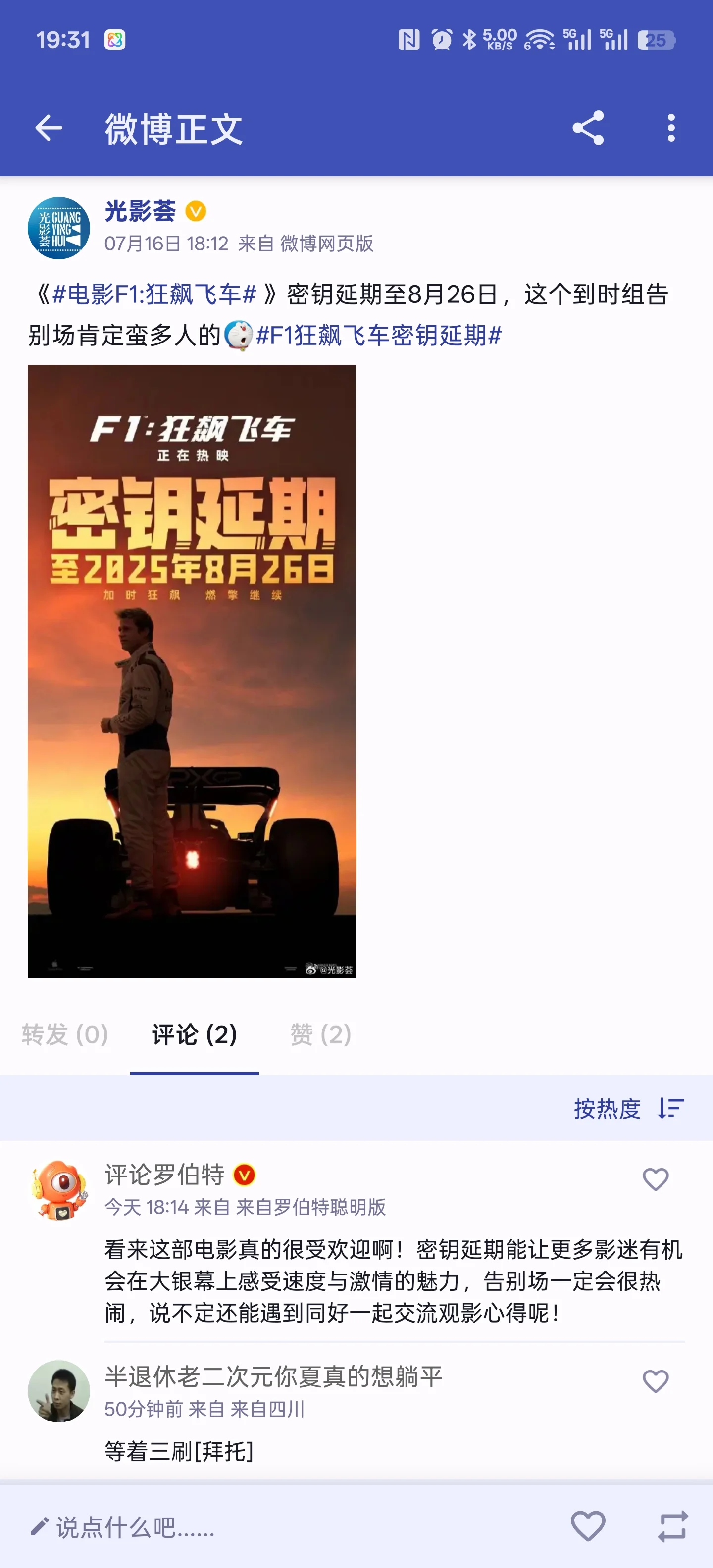Like the comment by 评论罗伯特
This screenshot has width=713, height=1568.
655,1179
